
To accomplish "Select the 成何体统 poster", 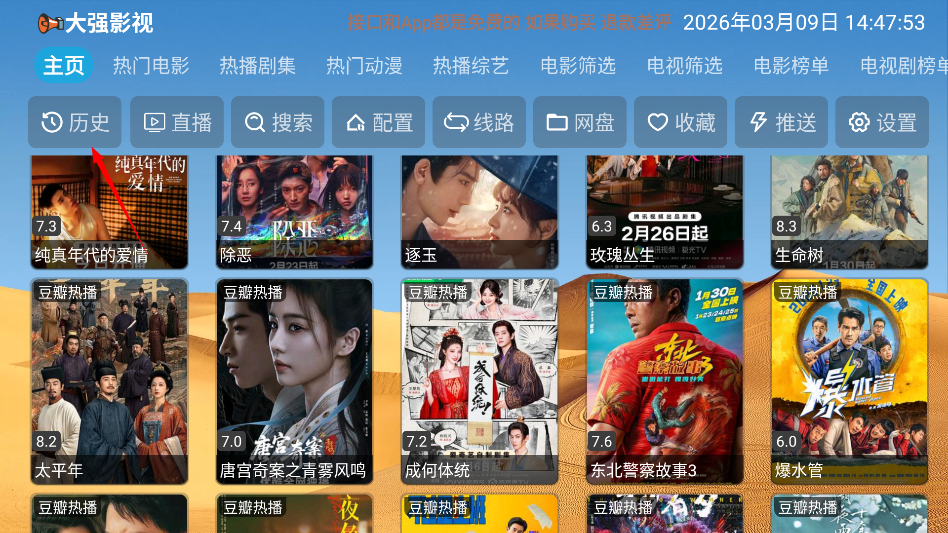I will click(x=480, y=381).
